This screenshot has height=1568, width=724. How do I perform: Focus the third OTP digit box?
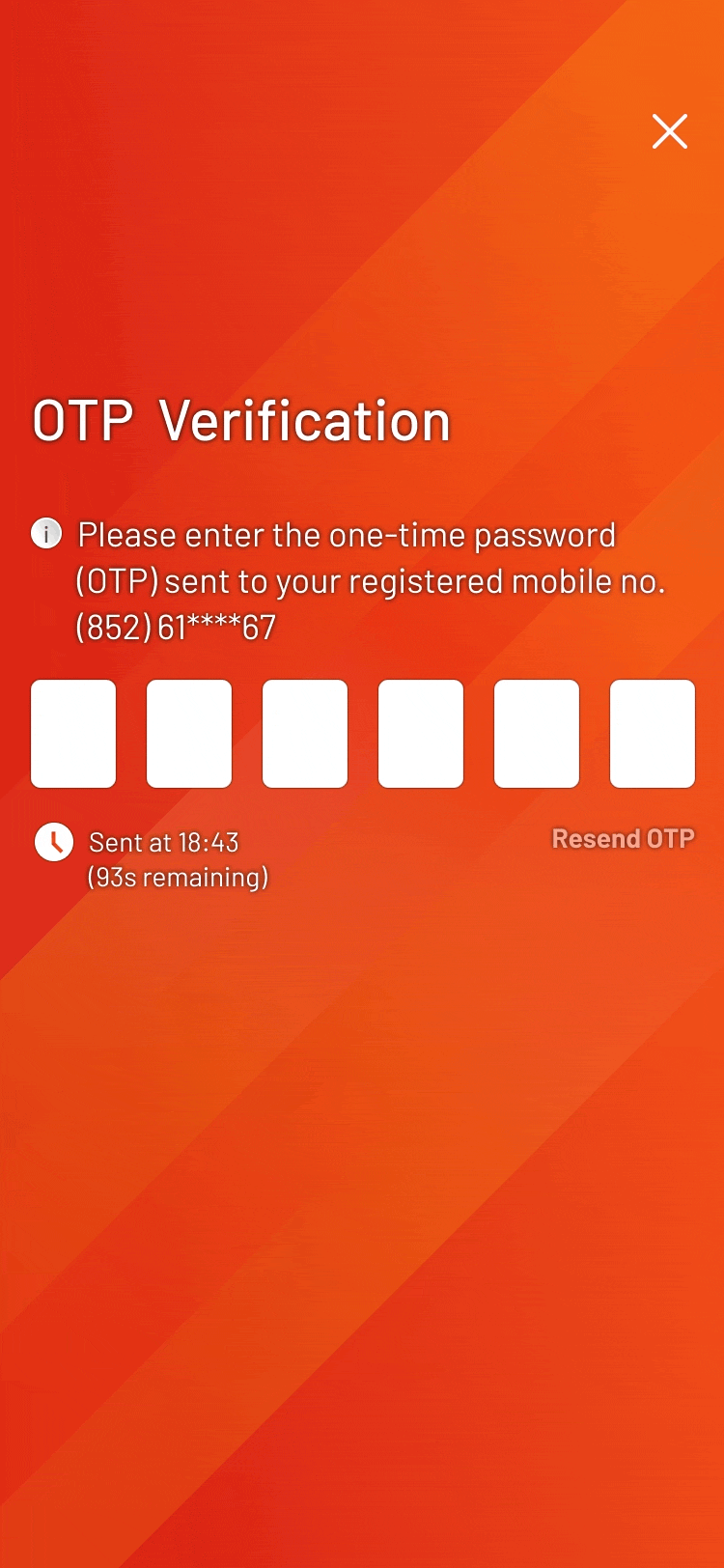pyautogui.click(x=305, y=734)
